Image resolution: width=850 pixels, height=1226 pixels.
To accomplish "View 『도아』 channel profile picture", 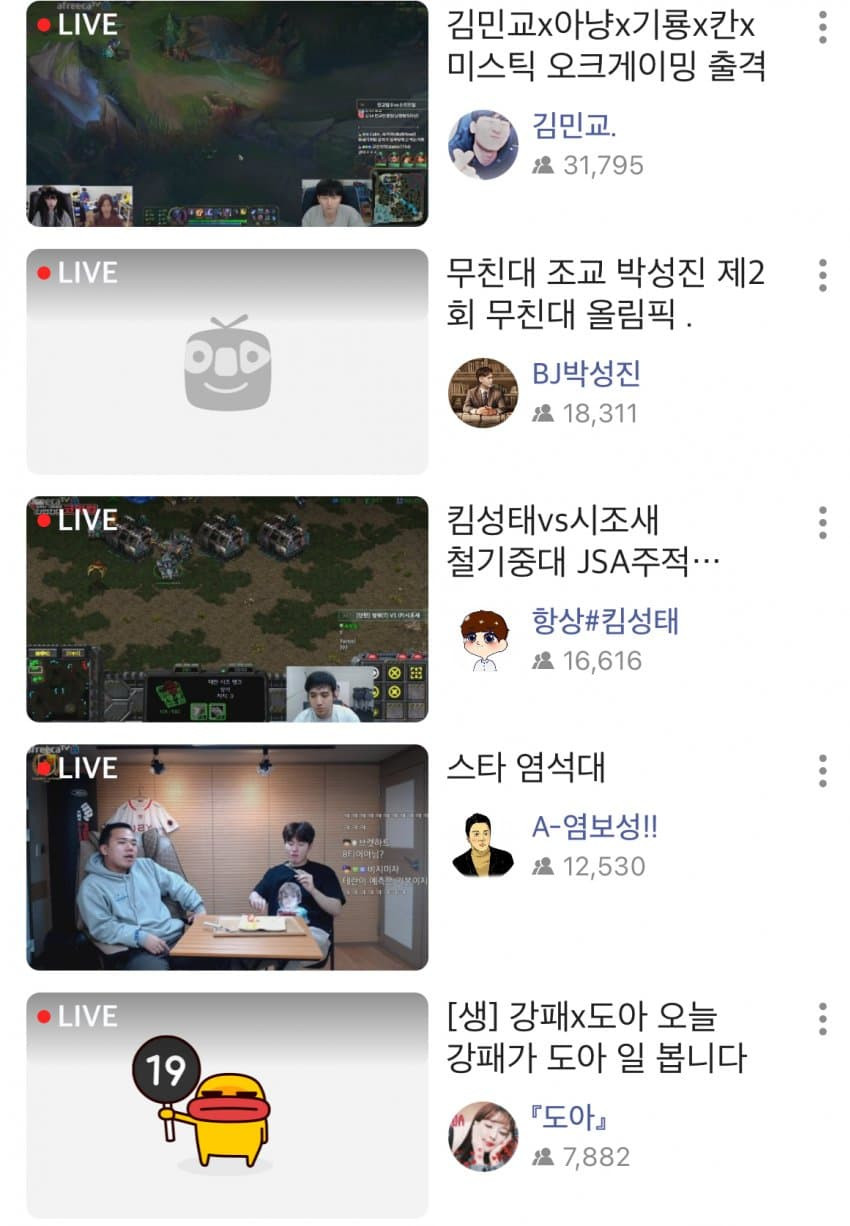I will click(x=483, y=1137).
